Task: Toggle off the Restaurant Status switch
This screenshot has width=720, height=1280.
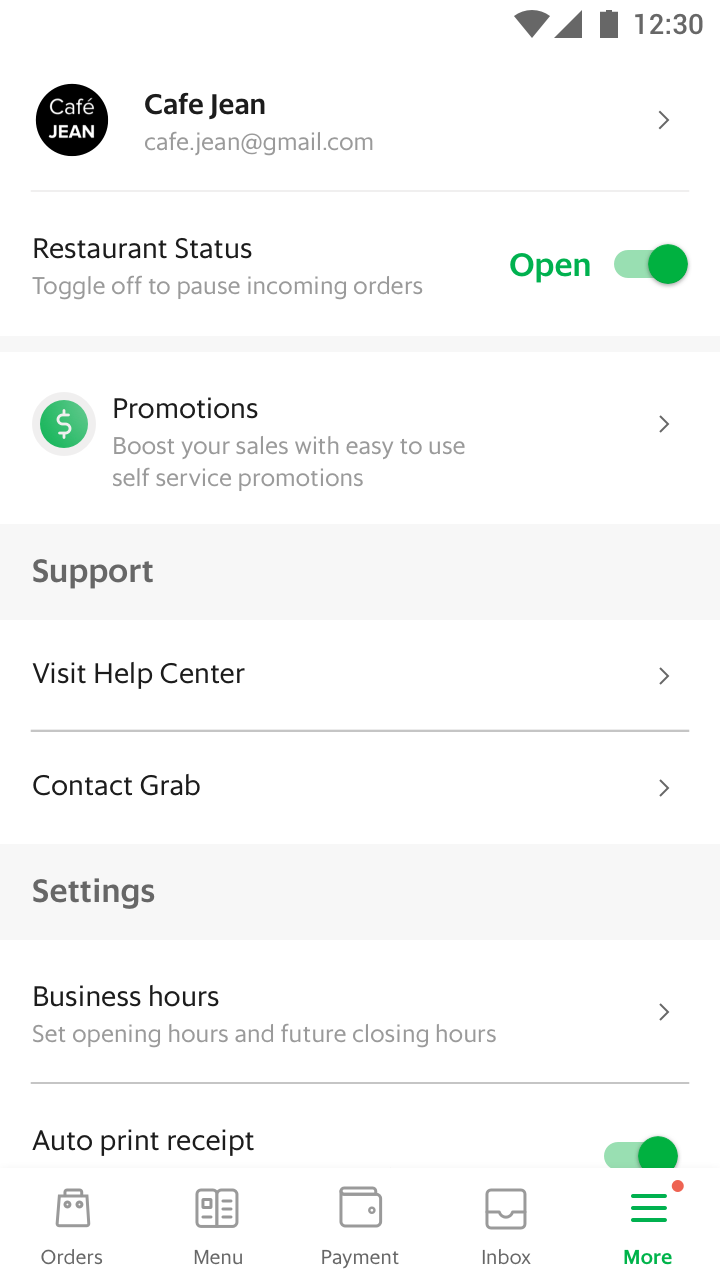Action: tap(651, 265)
